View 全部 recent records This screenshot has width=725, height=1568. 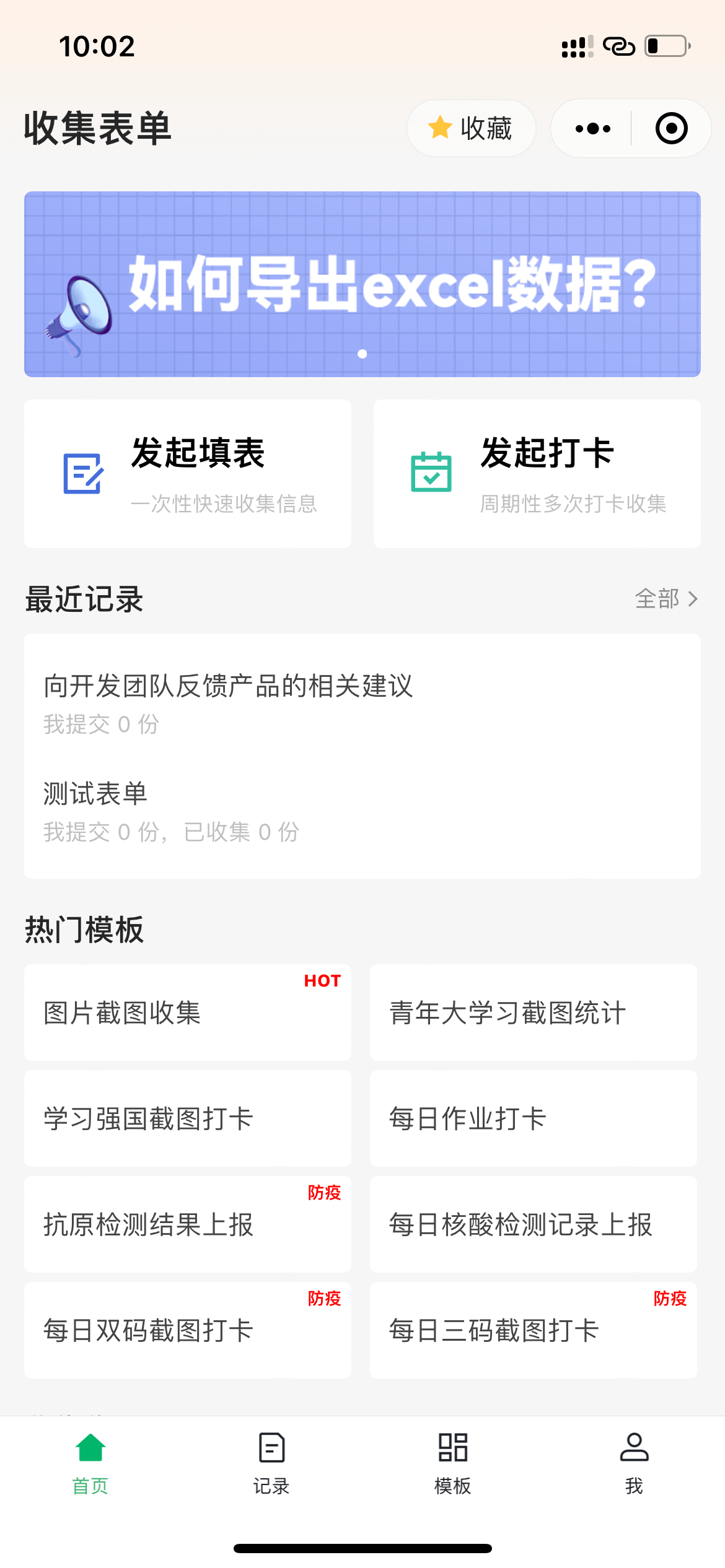tap(666, 599)
